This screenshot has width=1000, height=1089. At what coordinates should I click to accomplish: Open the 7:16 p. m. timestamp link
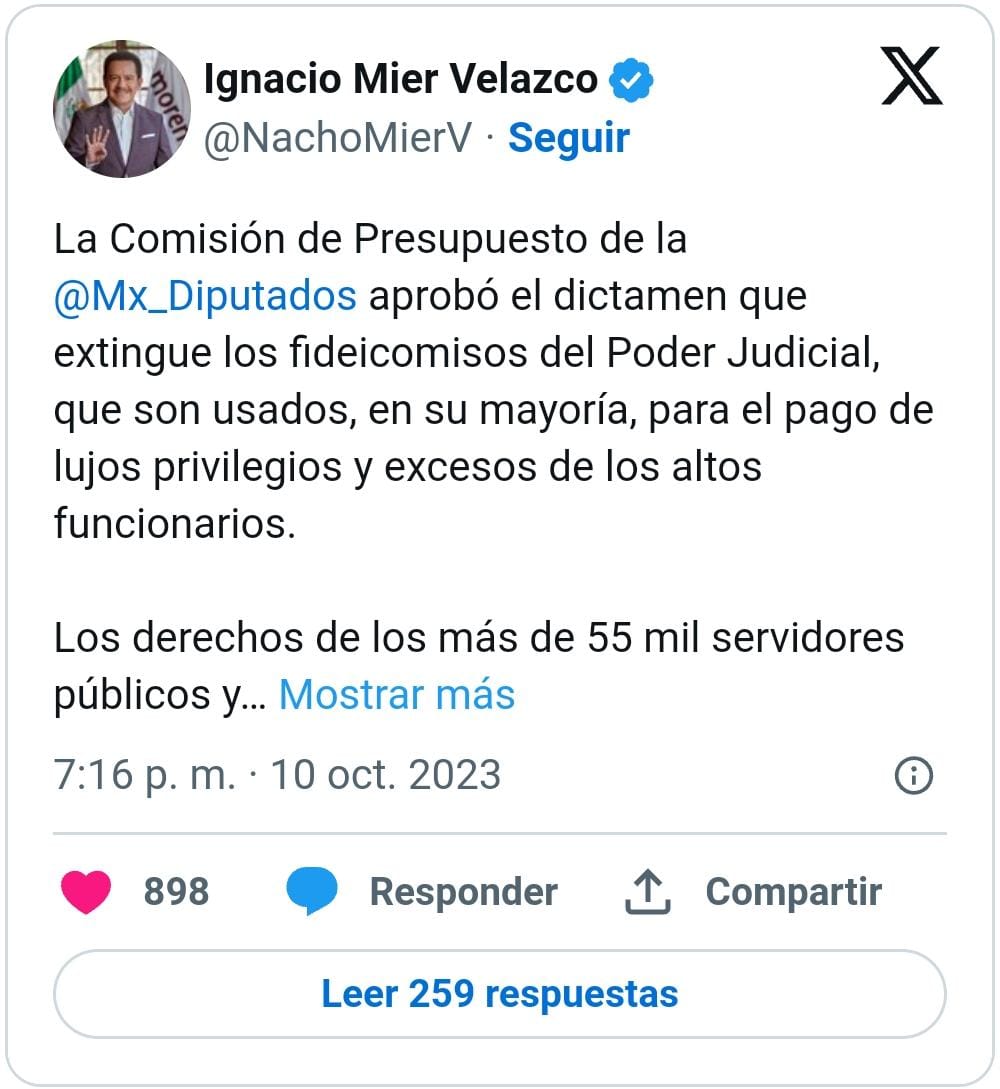click(x=277, y=775)
